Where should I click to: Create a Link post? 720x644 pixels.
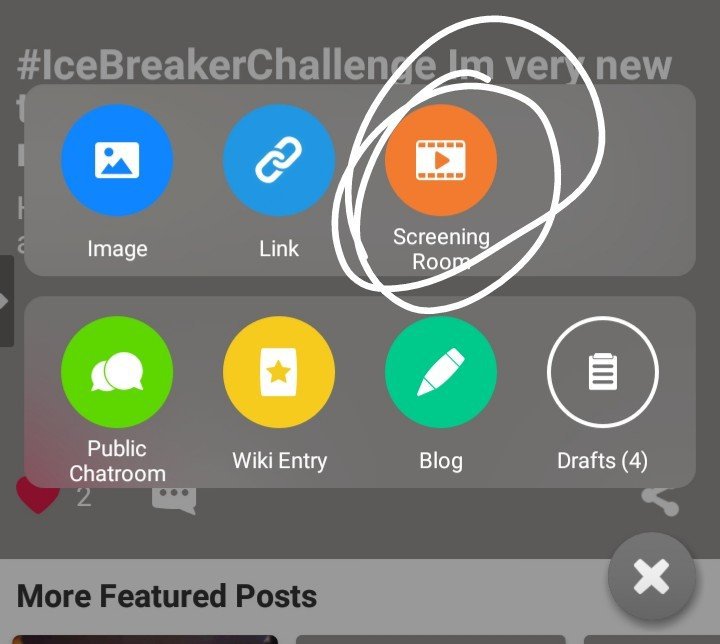(278, 160)
